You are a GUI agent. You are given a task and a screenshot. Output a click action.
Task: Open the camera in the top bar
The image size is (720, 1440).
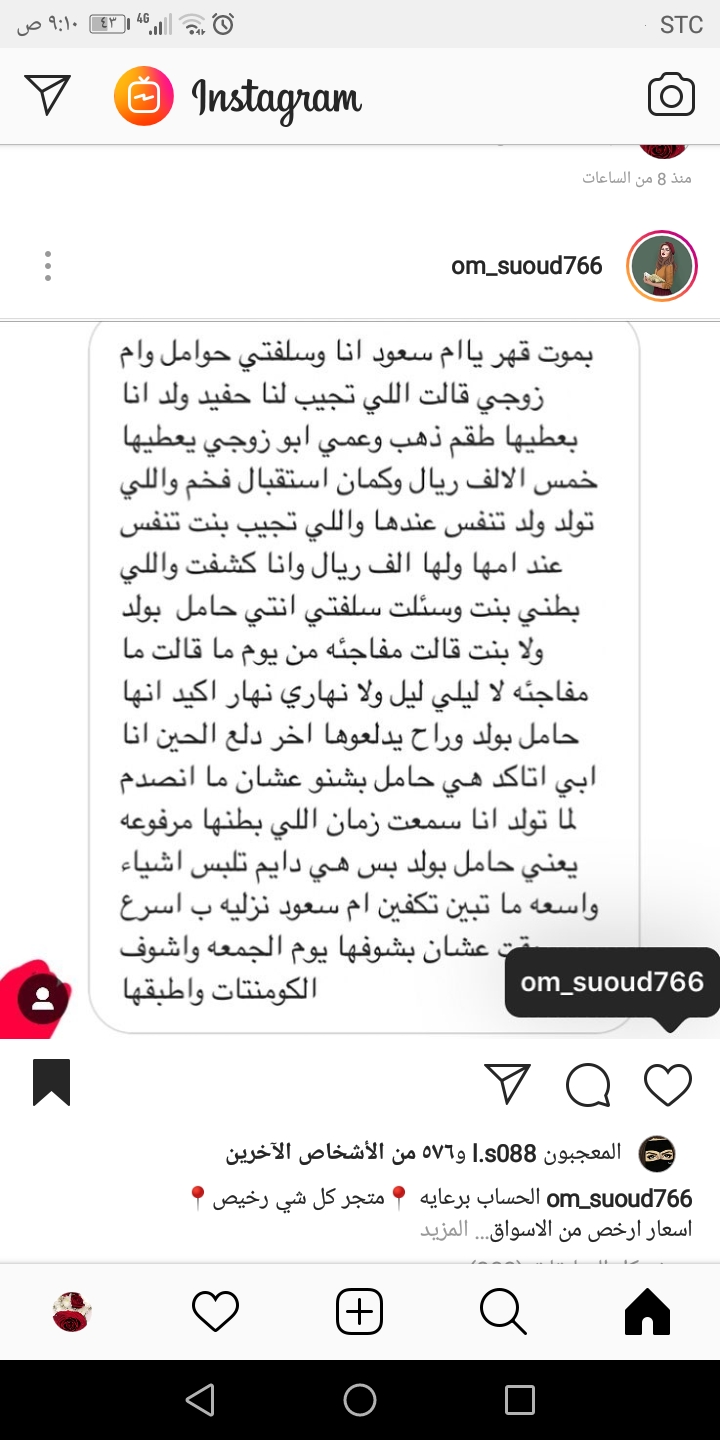tap(671, 96)
